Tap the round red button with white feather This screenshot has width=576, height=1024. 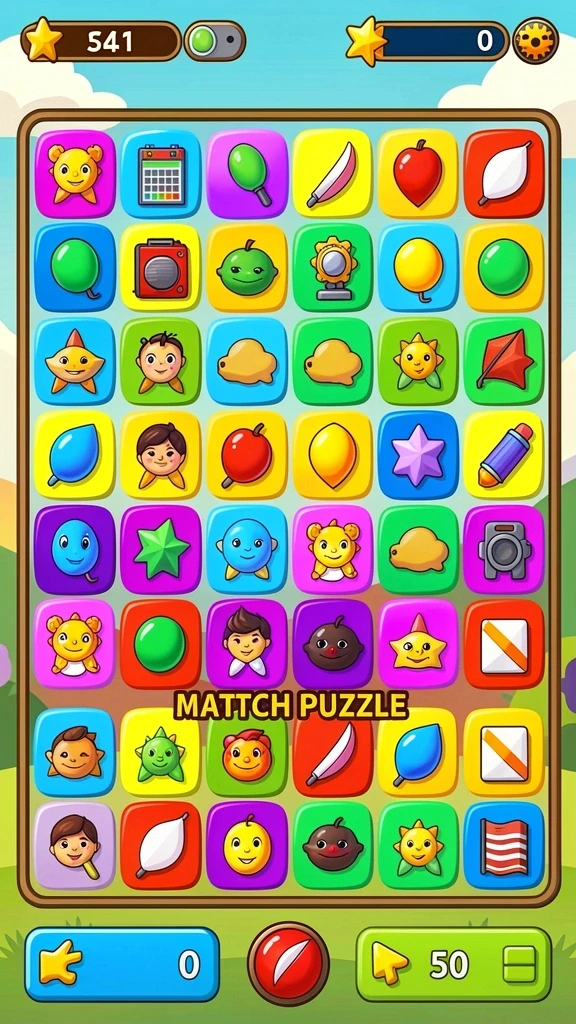point(288,963)
